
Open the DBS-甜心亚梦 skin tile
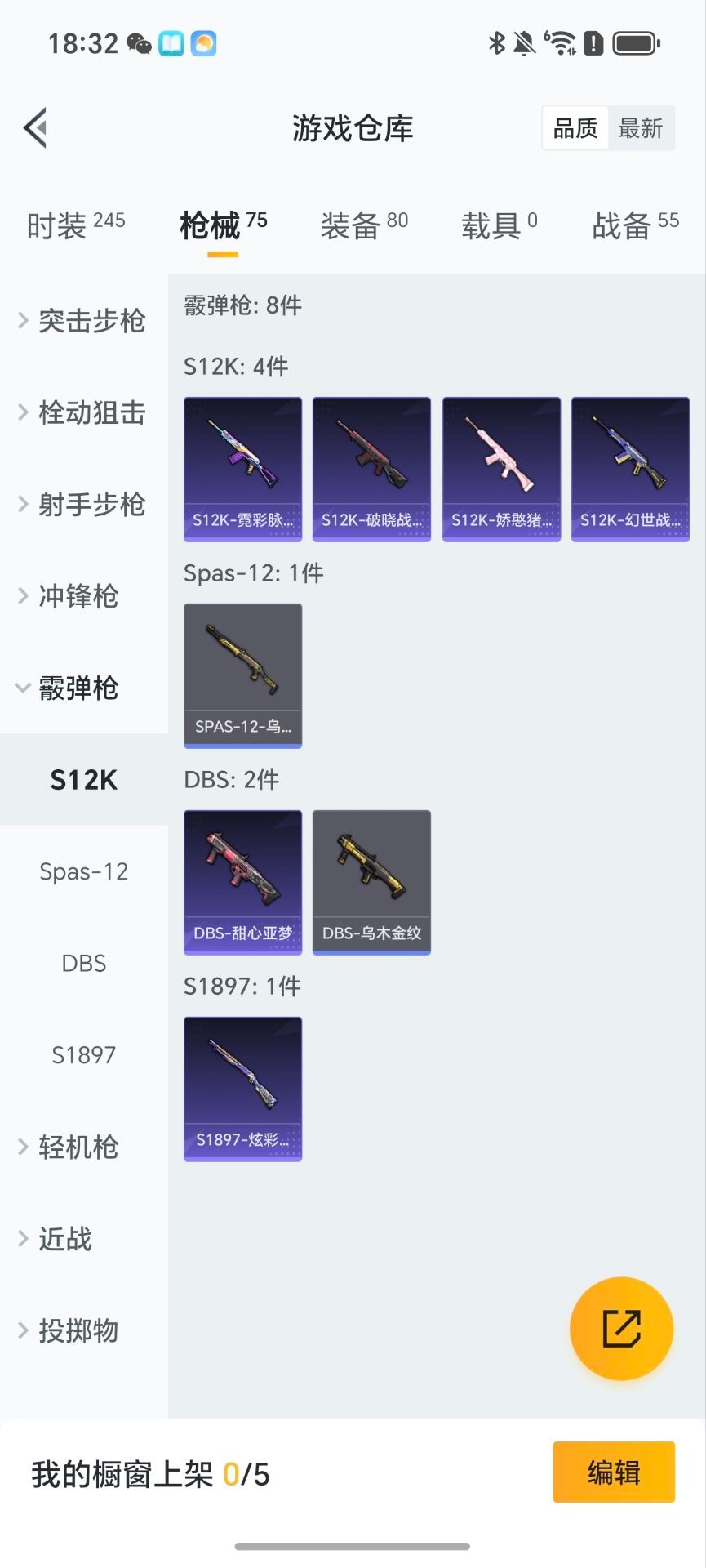242,882
